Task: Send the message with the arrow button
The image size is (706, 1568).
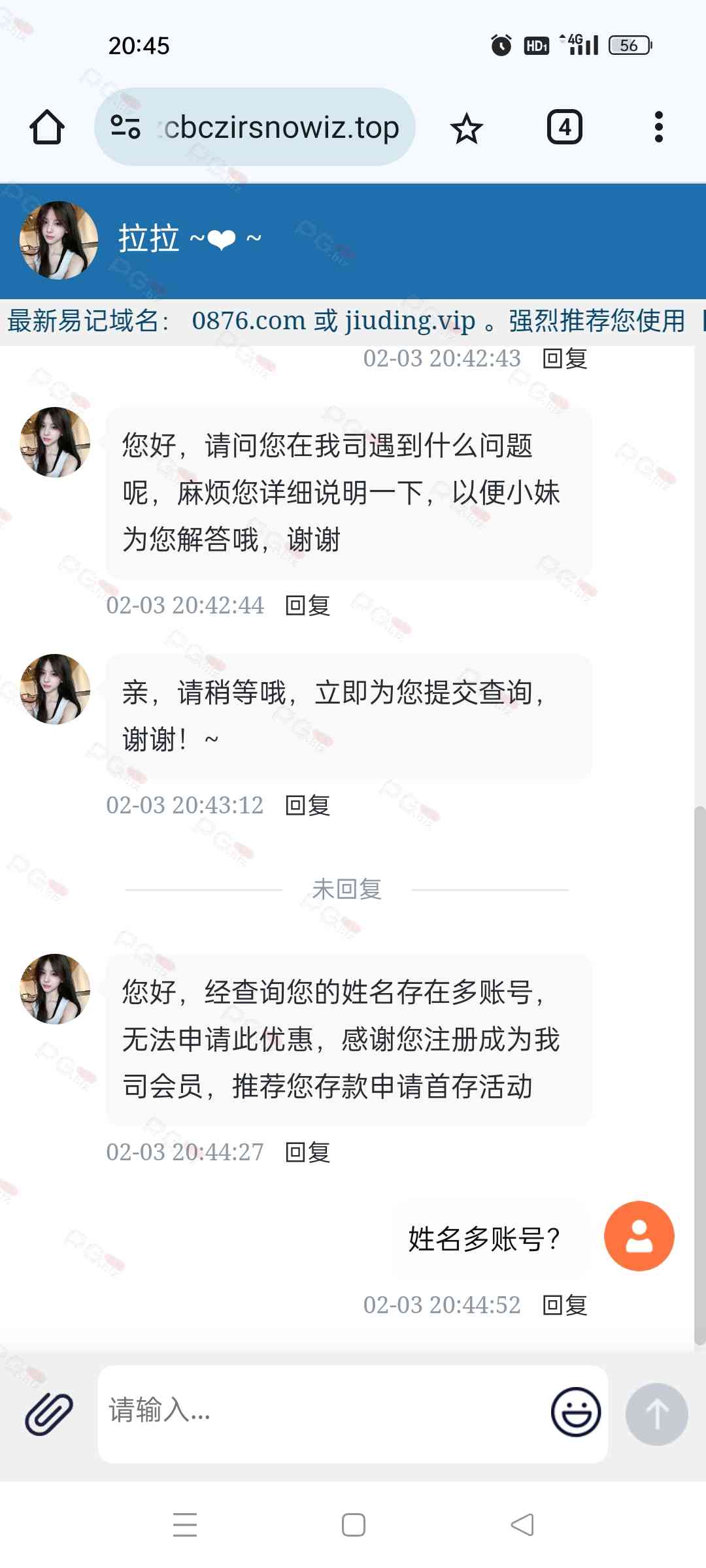Action: pyautogui.click(x=656, y=1414)
